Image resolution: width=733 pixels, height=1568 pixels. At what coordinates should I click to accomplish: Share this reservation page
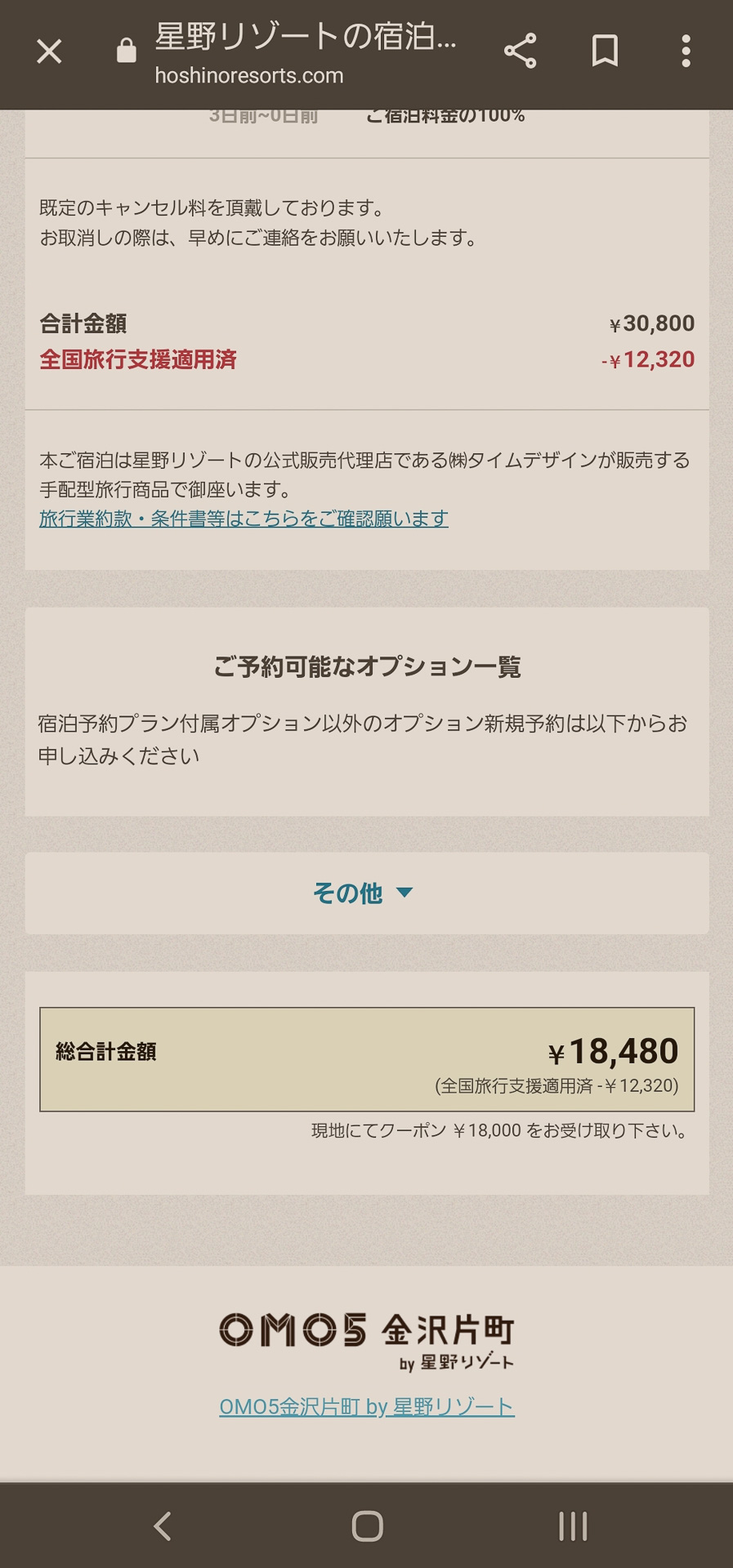520,51
